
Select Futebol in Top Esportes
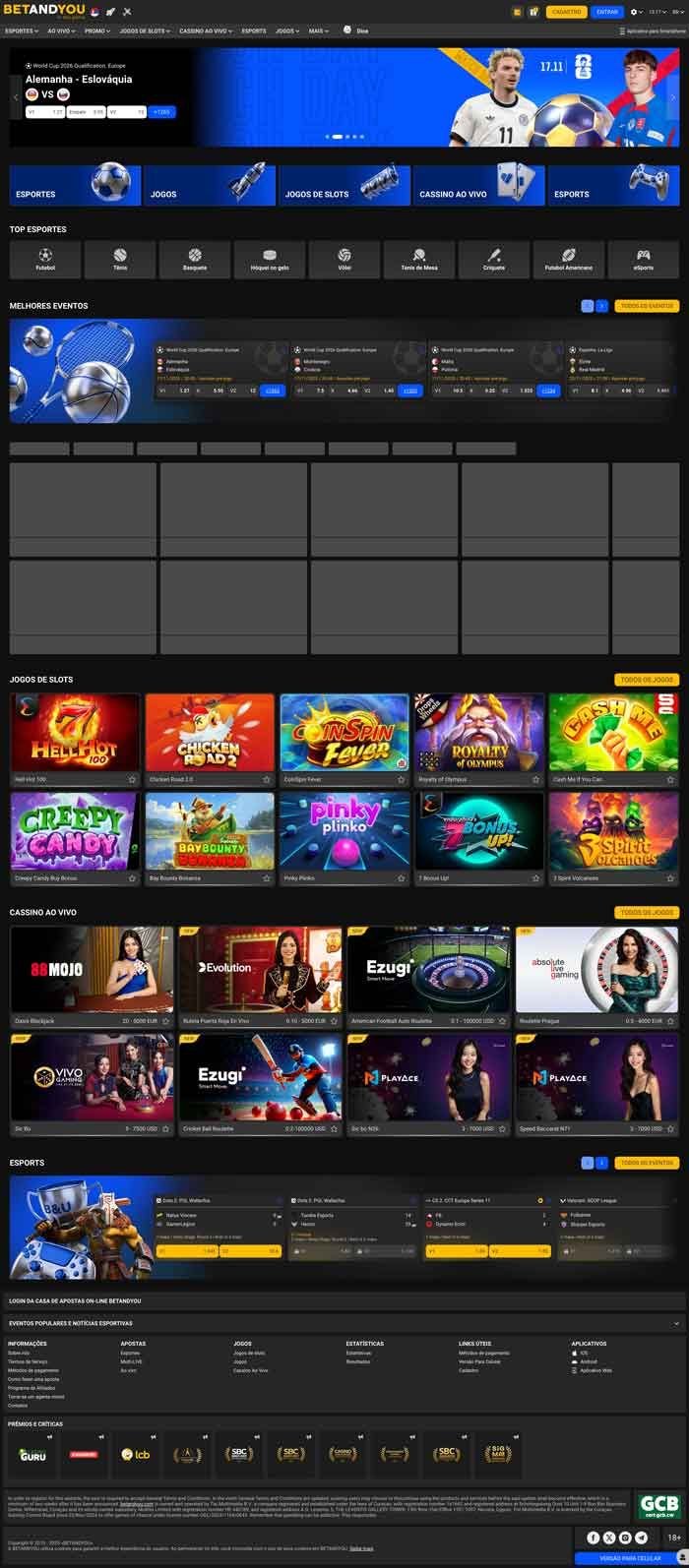(45, 260)
